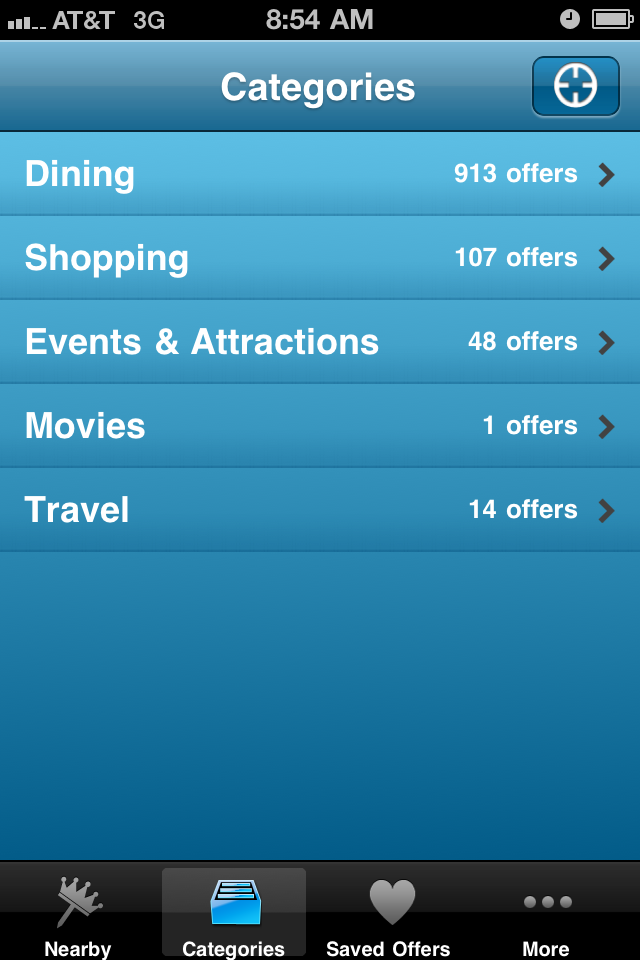Open Events & Attractions offers
This screenshot has width=640, height=960.
[320, 342]
